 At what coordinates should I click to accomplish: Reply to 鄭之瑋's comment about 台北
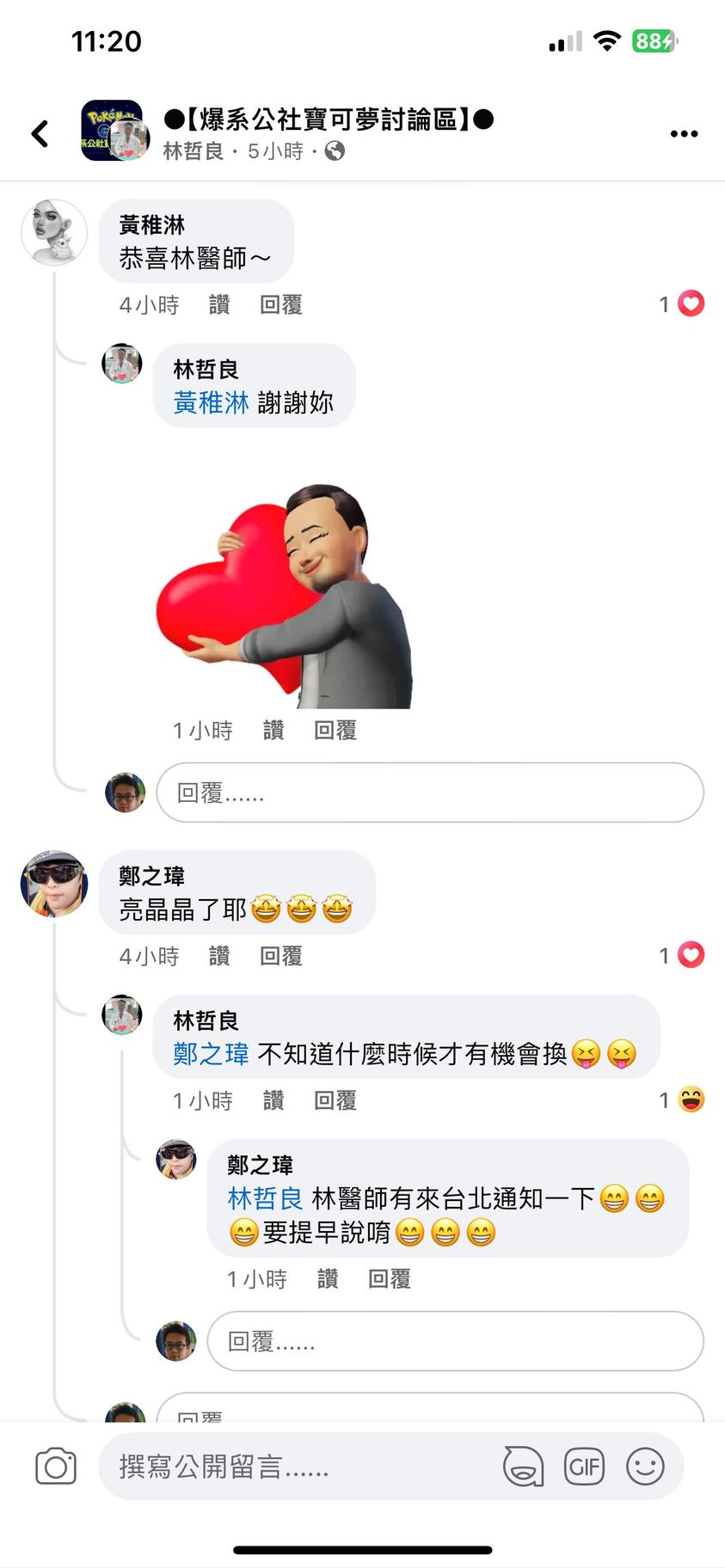click(x=389, y=1279)
